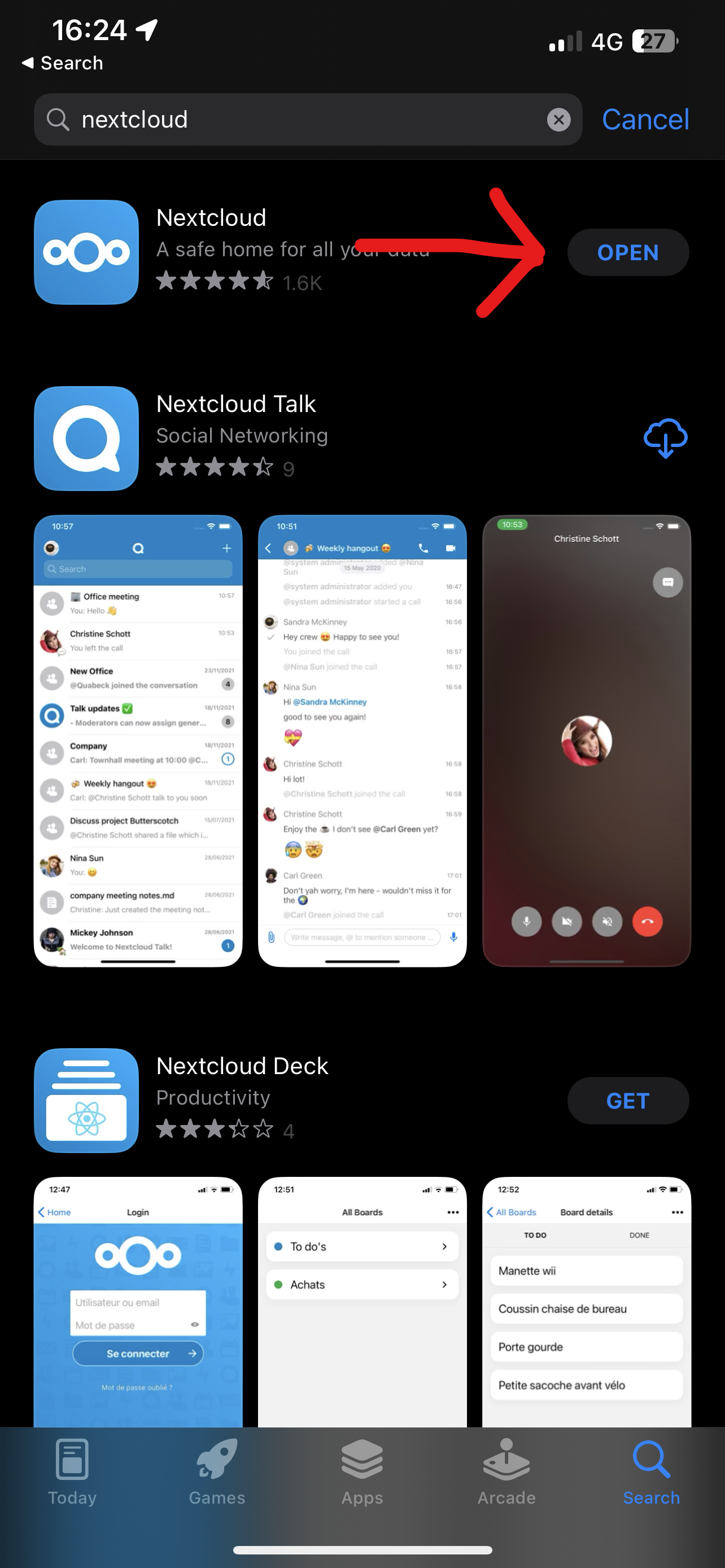725x1568 pixels.
Task: Get the Nextcloud Deck app
Action: point(628,1101)
